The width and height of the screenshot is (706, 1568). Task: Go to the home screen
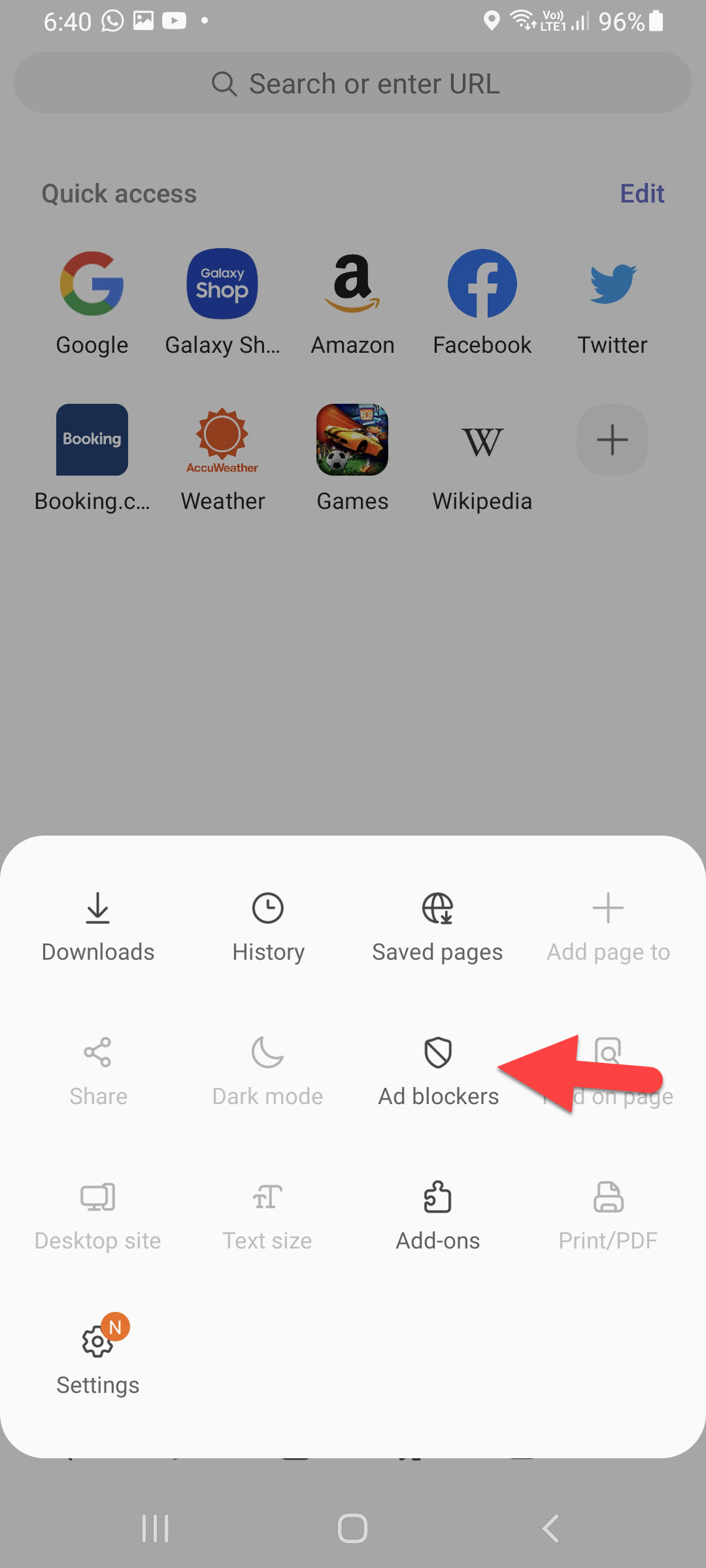pos(352,1528)
